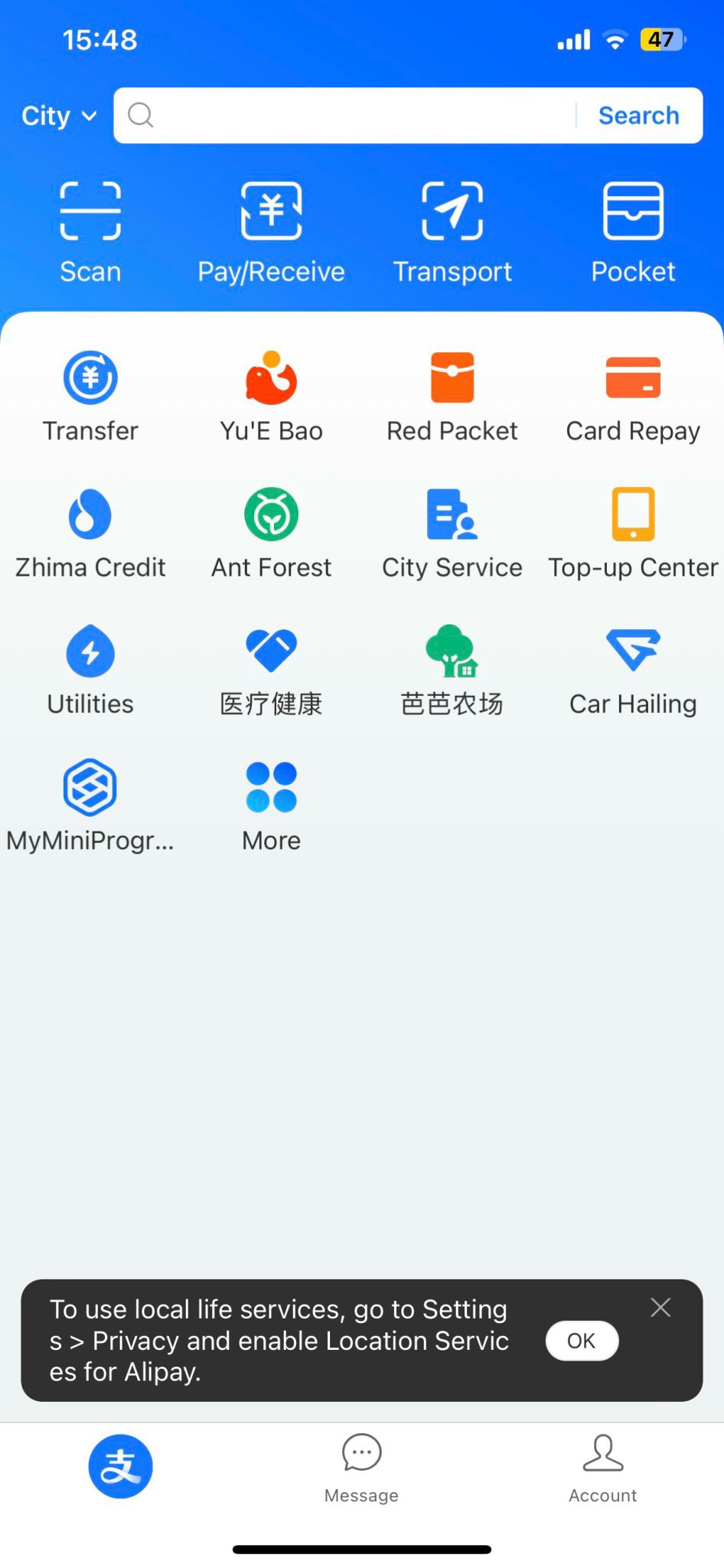Open the City location dropdown
Image resolution: width=724 pixels, height=1568 pixels.
coord(59,116)
